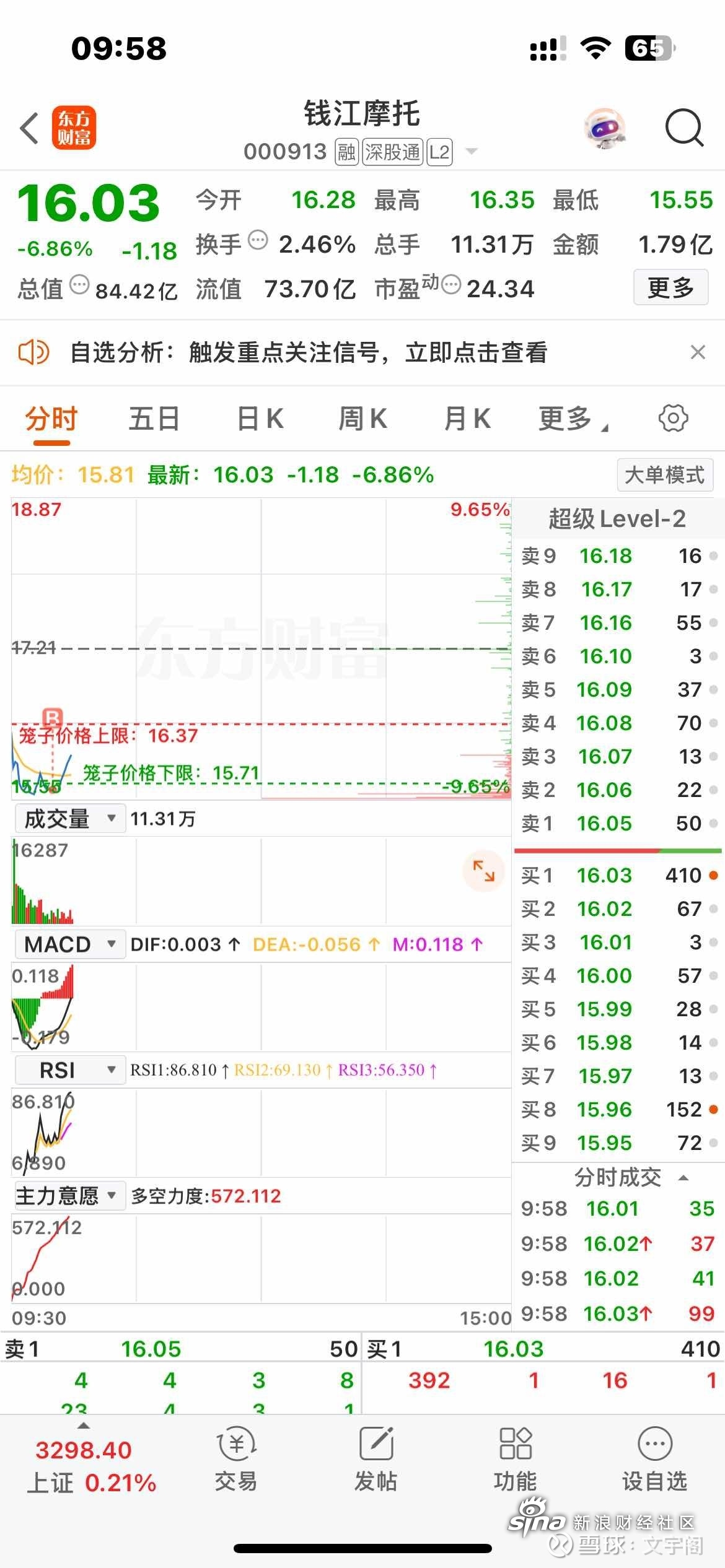Open the robot assistant icon

point(604,129)
